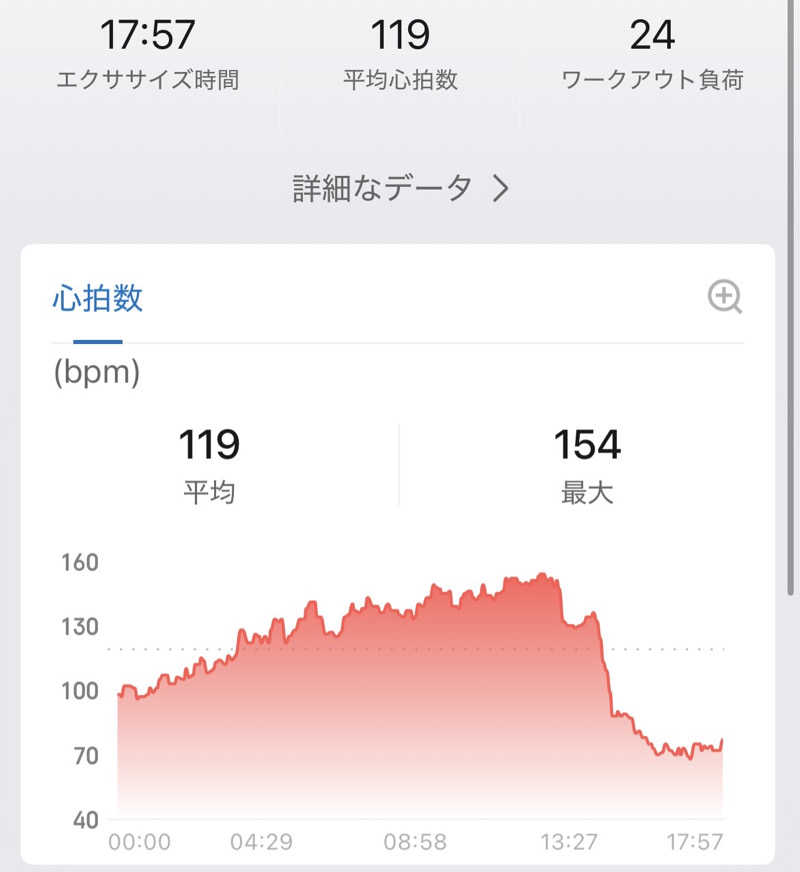Image resolution: width=800 pixels, height=872 pixels.
Task: Select the 心拍数 heart rate tab
Action: (97, 298)
